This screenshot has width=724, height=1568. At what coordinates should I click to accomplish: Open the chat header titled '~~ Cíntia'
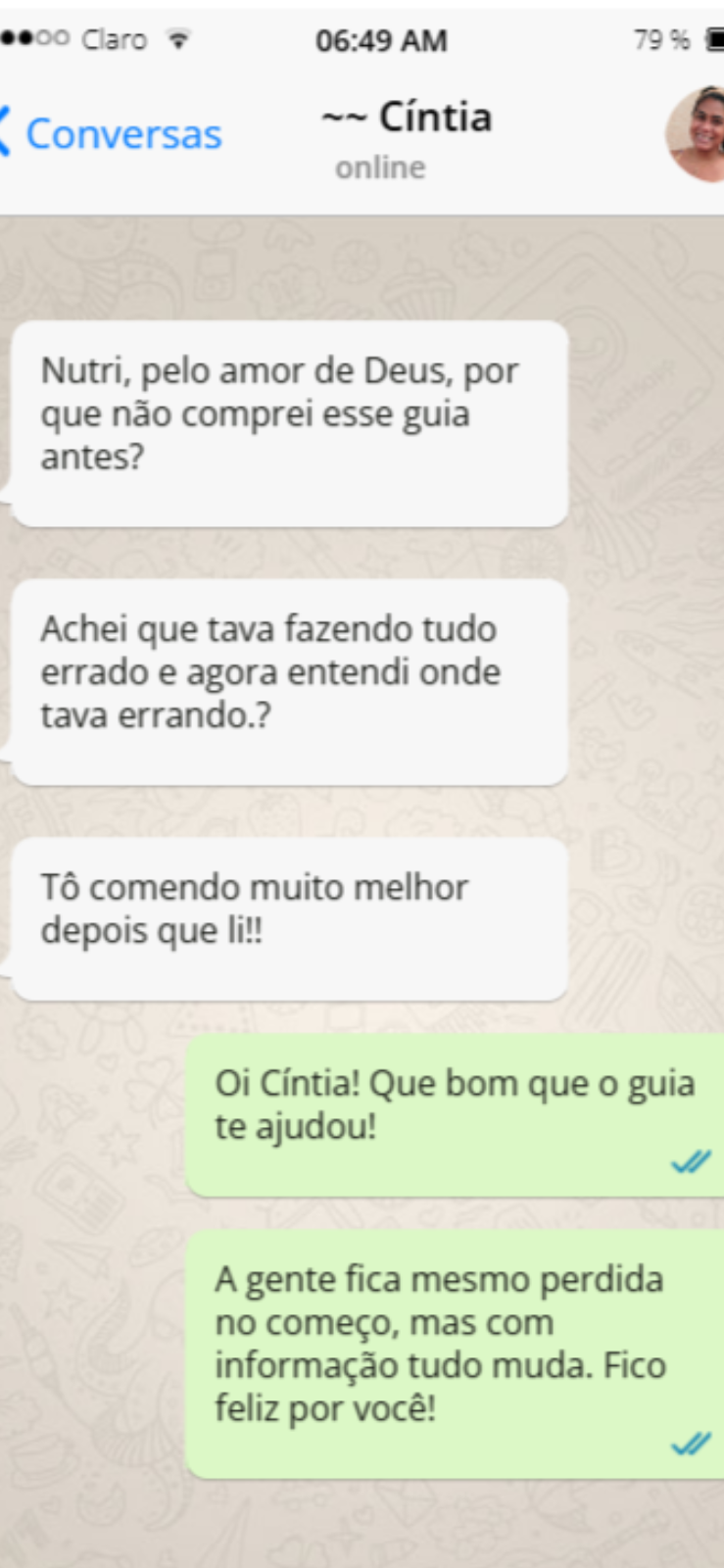(x=406, y=116)
